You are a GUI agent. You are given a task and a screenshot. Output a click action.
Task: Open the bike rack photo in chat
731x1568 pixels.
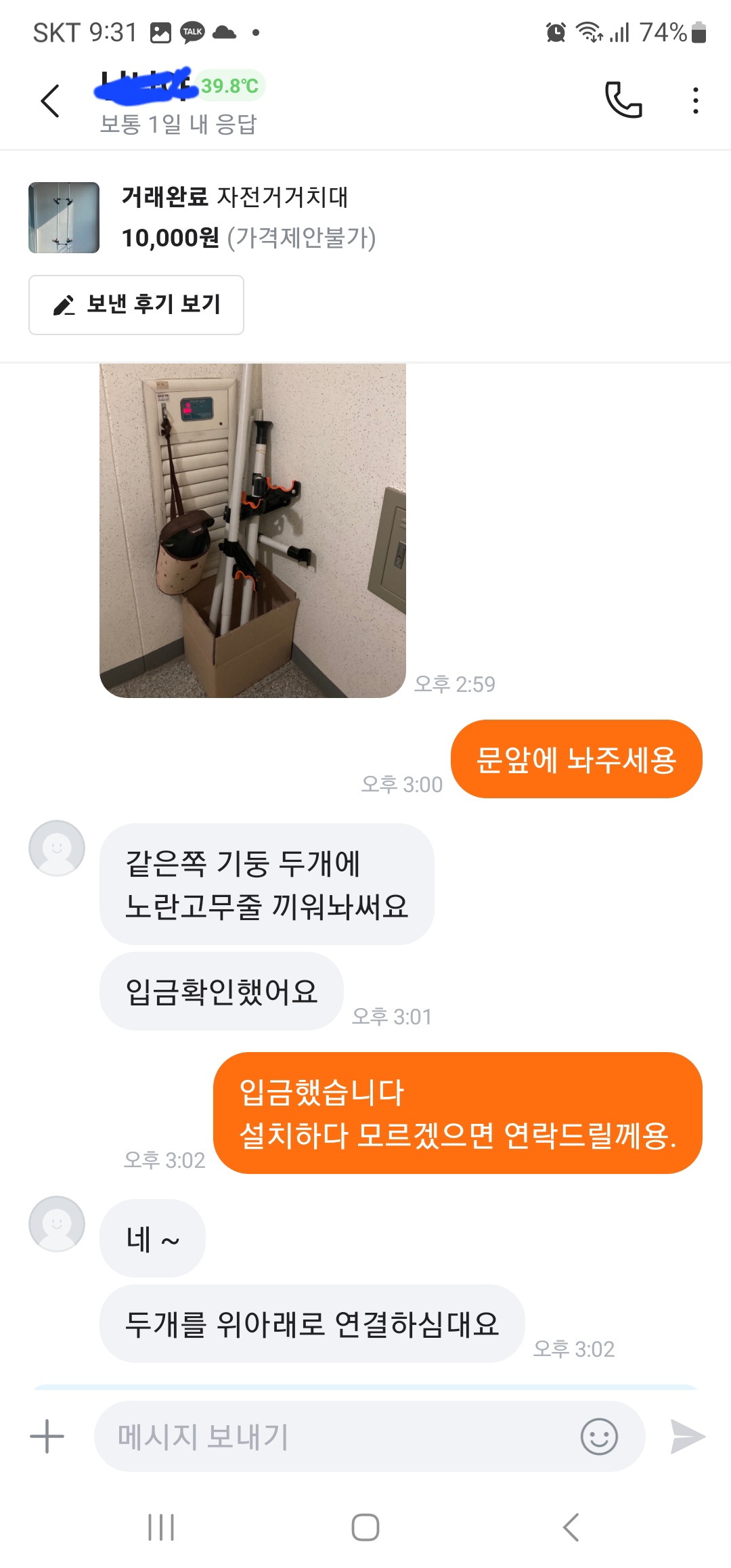[x=252, y=530]
